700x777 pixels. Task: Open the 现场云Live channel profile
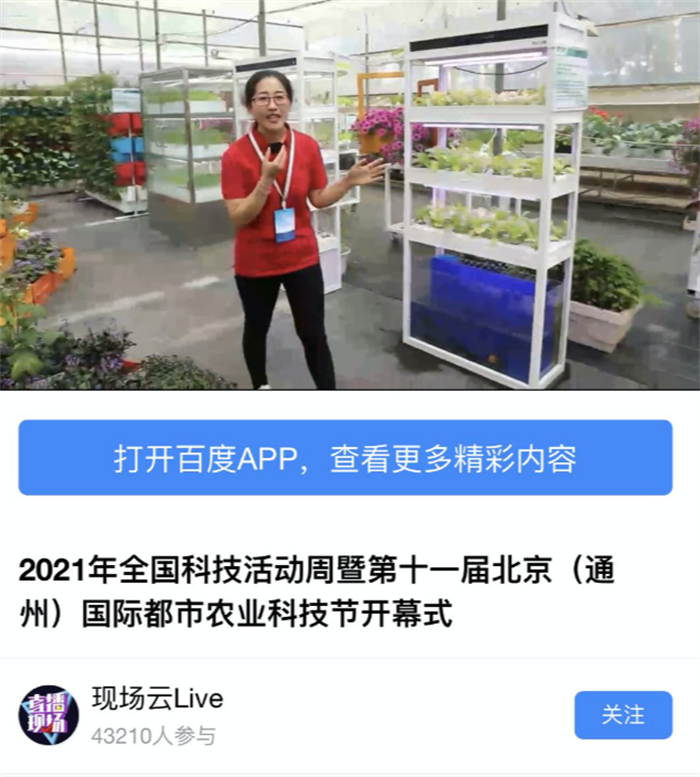click(x=156, y=699)
